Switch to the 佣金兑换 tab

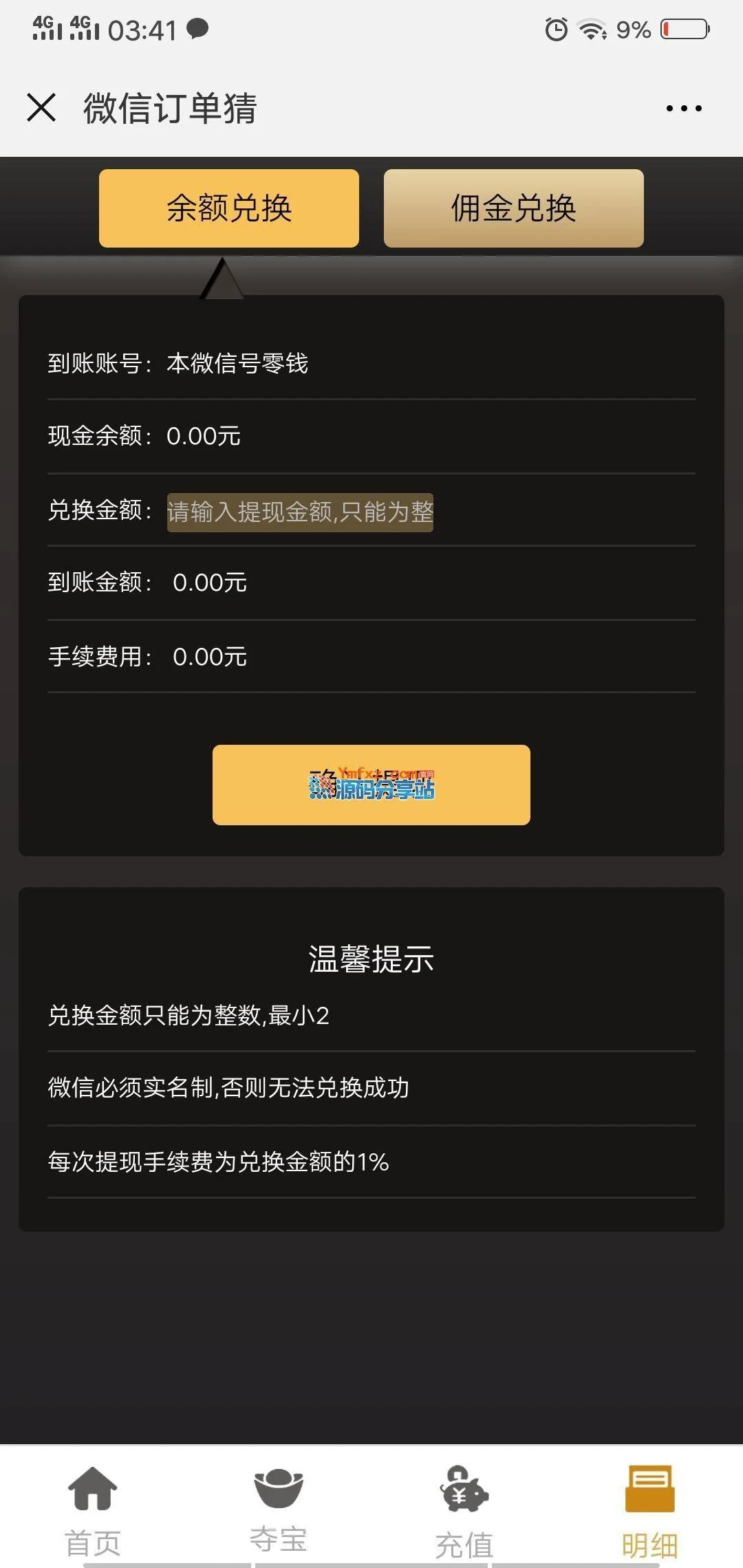pos(514,208)
